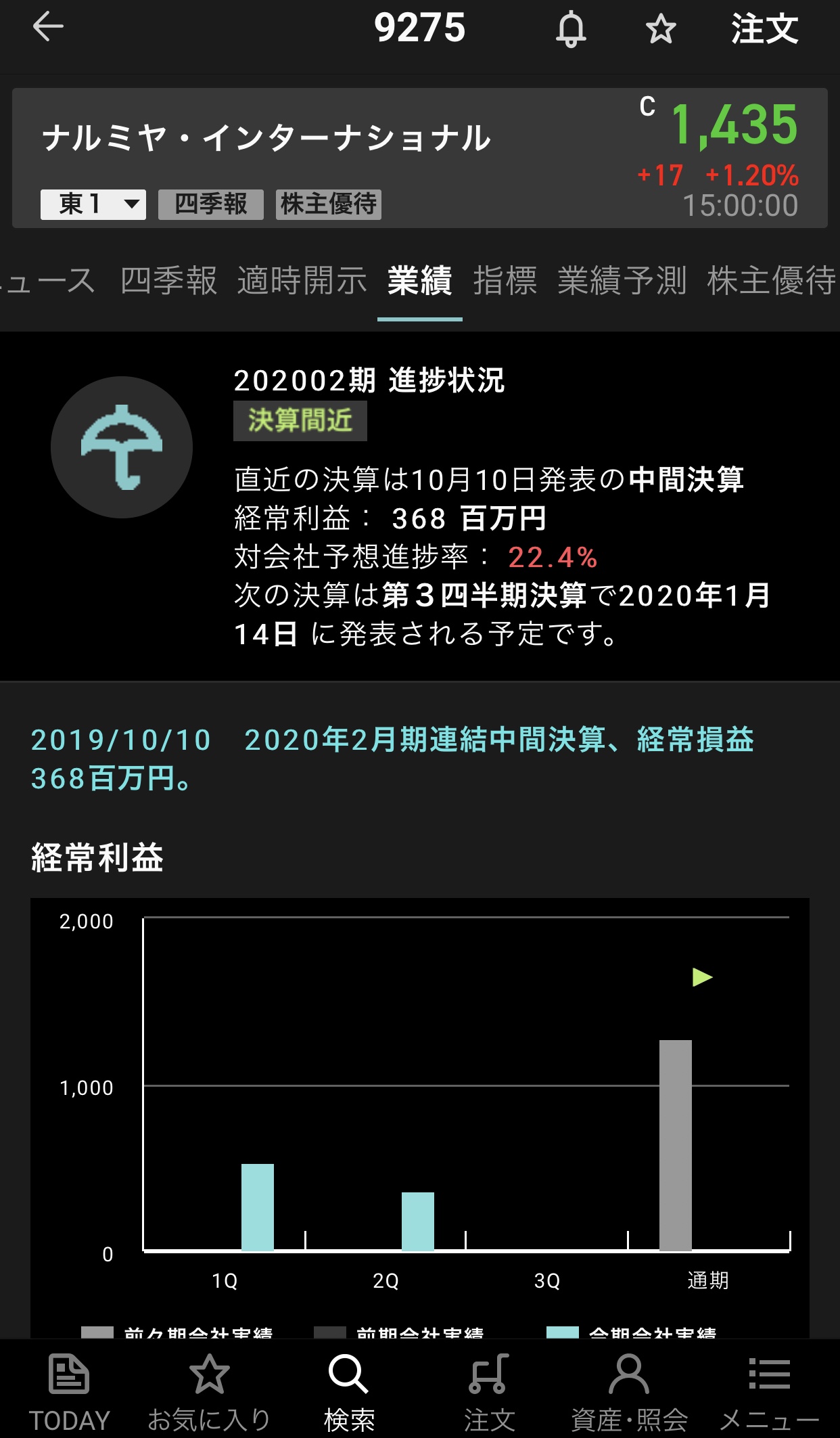The height and width of the screenshot is (1438, 840).
Task: Open the 株主優待 chip under the stock name
Action: tap(329, 204)
